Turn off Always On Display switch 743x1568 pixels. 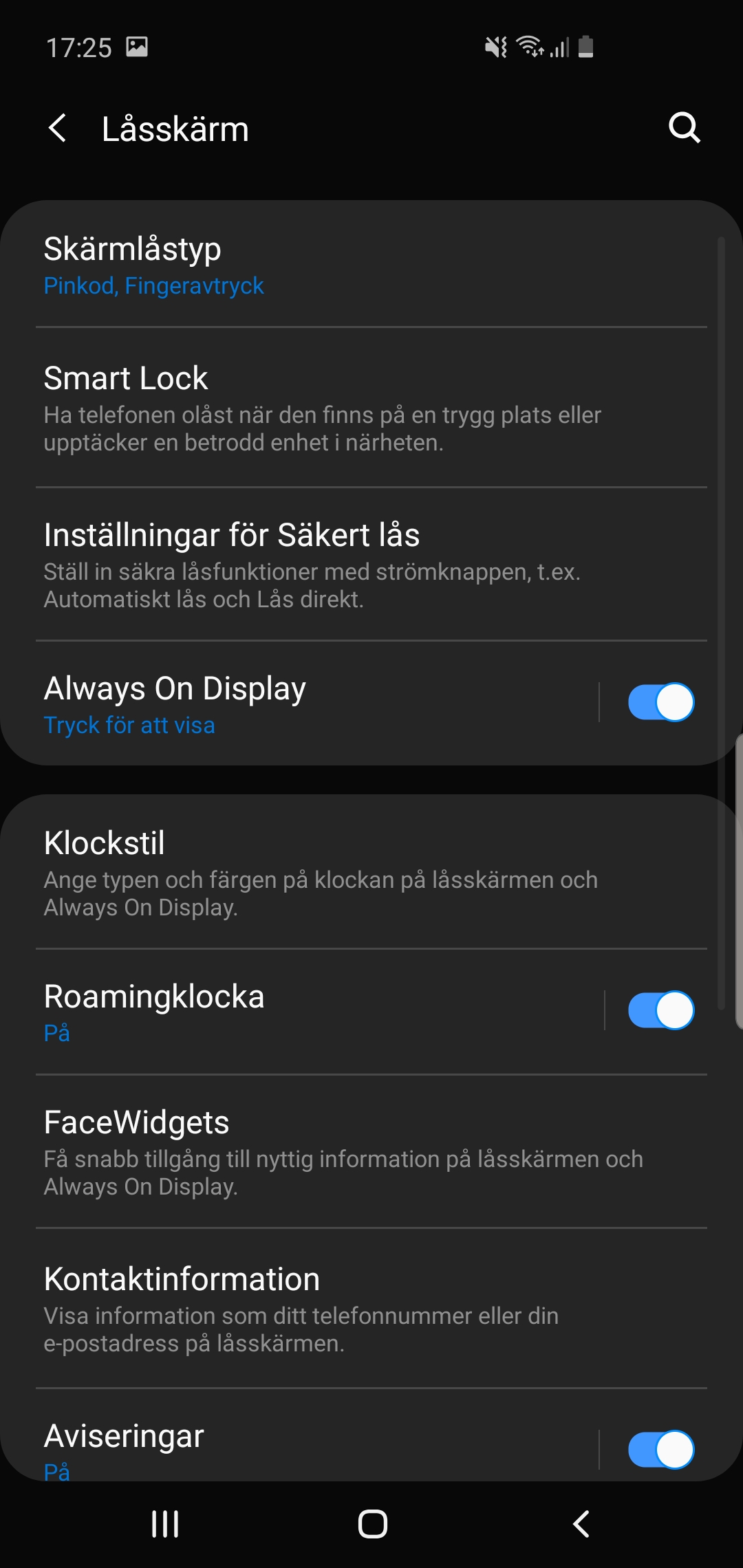(660, 702)
